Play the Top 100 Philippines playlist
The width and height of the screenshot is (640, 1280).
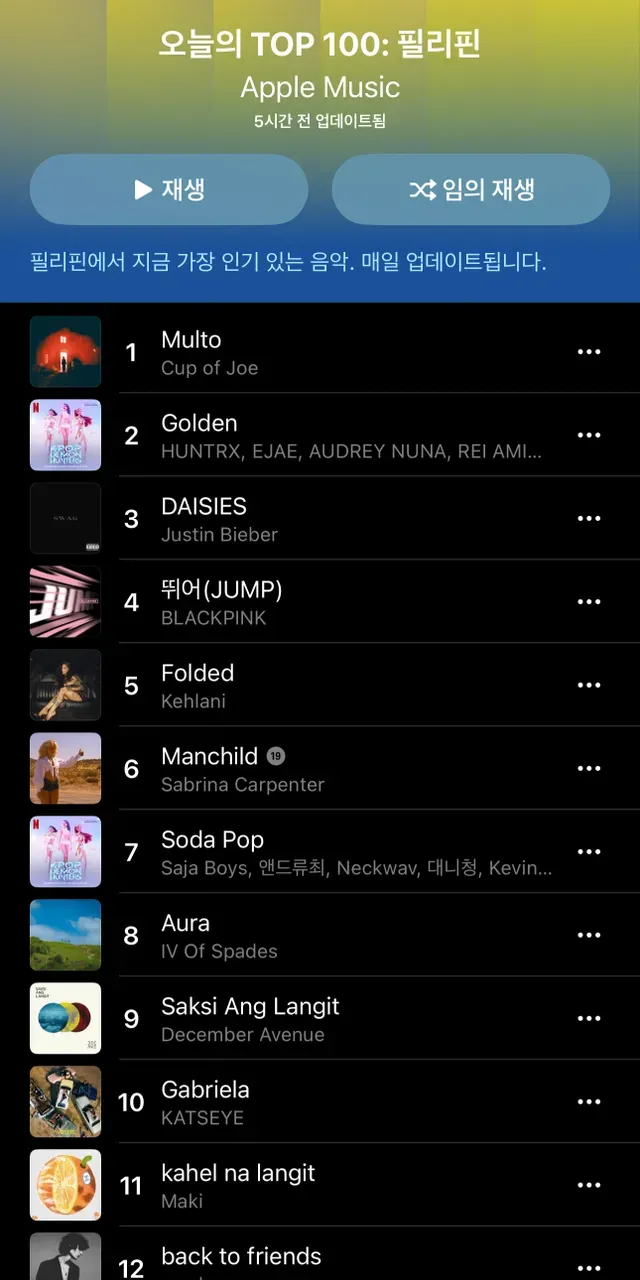pos(169,189)
